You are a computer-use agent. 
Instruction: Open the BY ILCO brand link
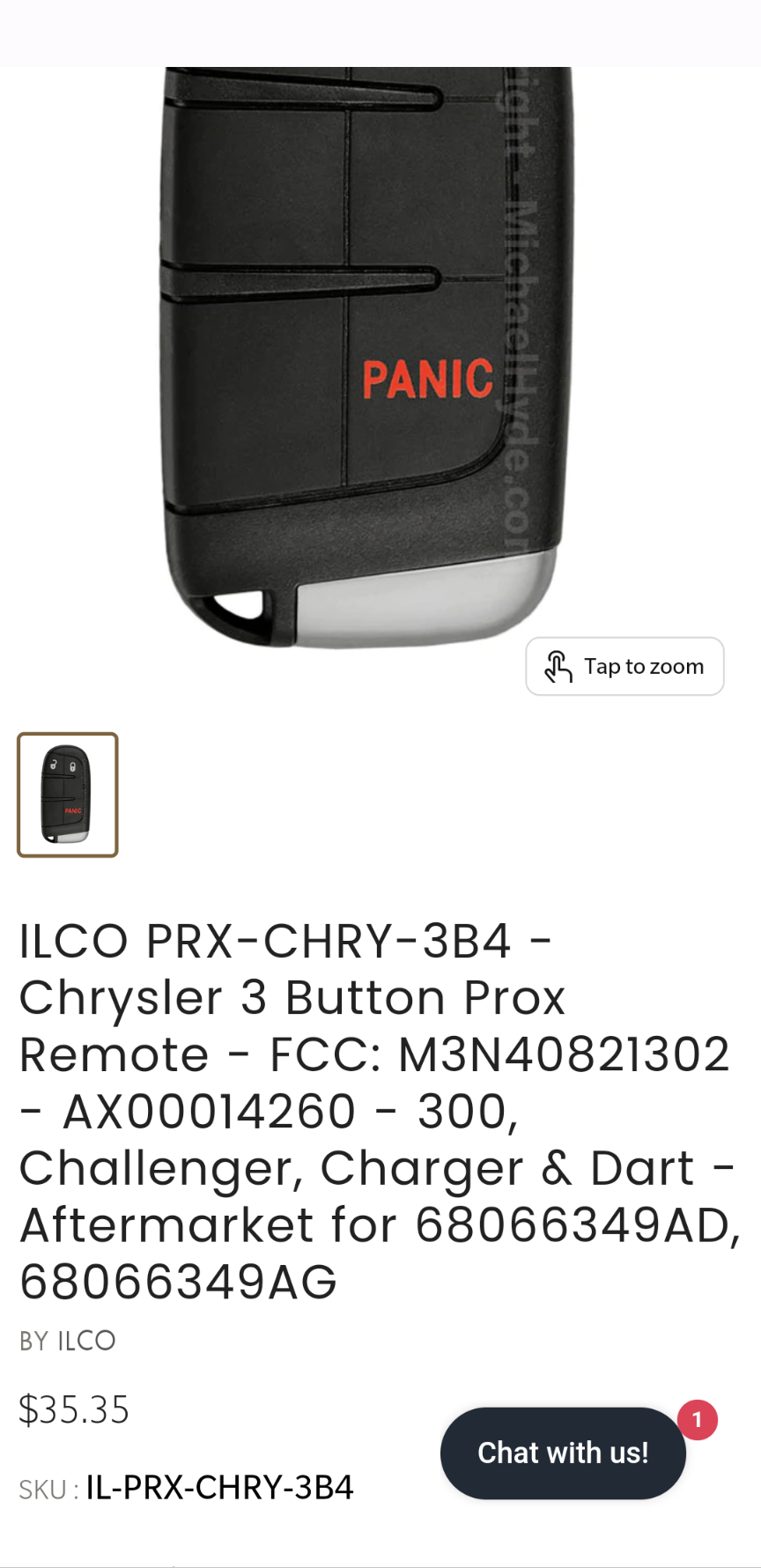click(68, 1341)
